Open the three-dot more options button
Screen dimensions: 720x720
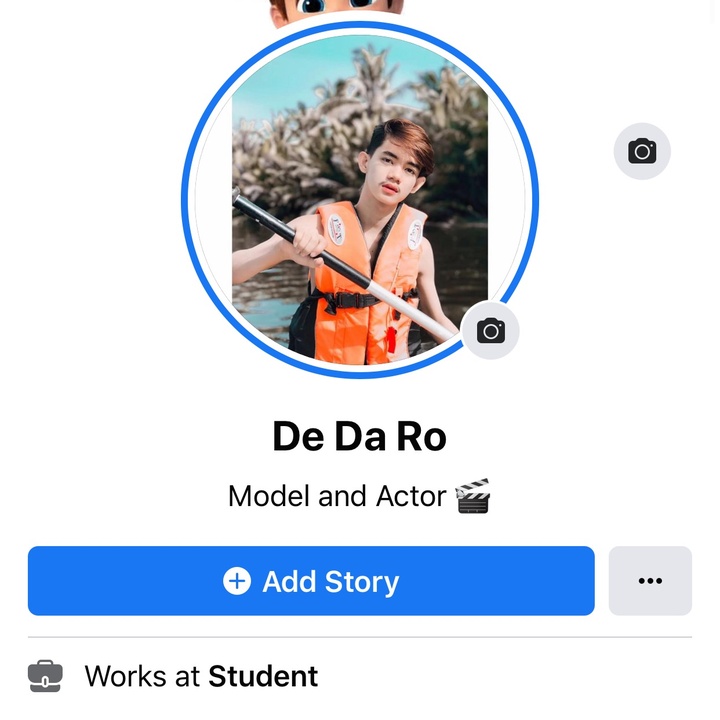(650, 581)
